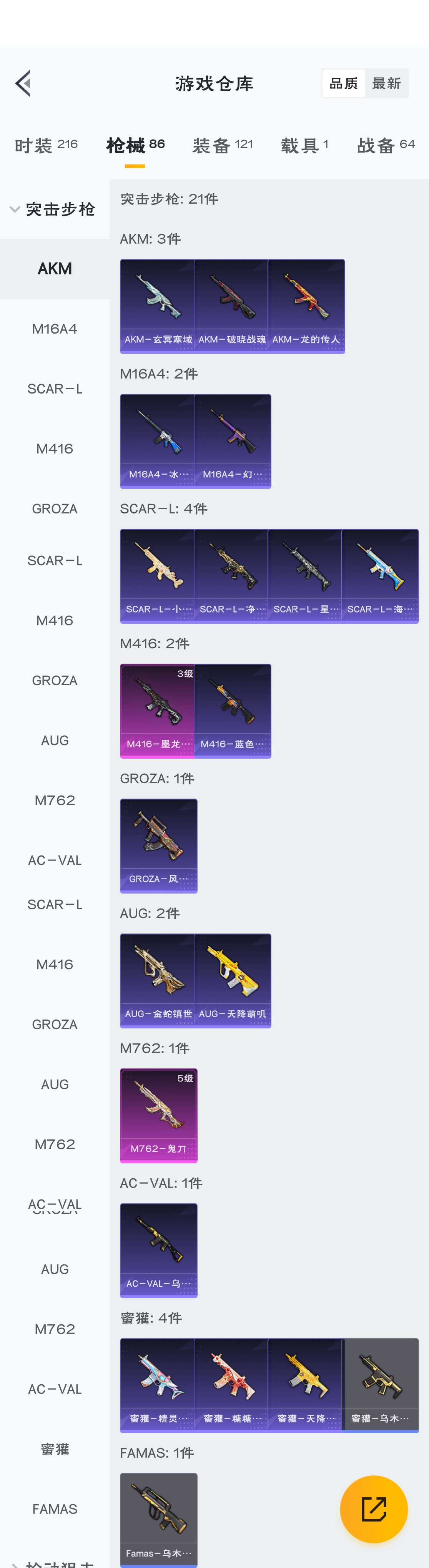The height and width of the screenshot is (1568, 429).
Task: Select AKM in the sidebar
Action: coord(55,268)
